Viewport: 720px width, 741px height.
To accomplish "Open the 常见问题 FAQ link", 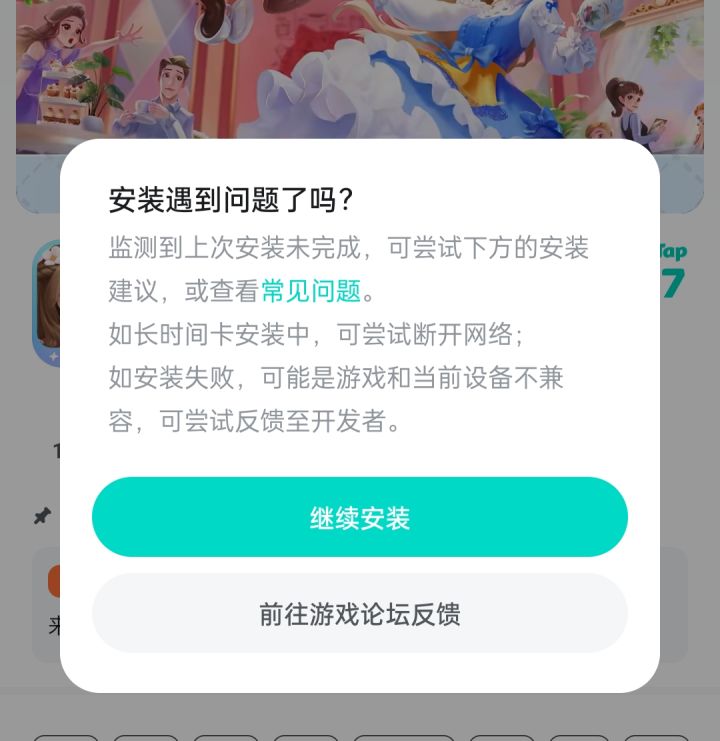I will point(308,292).
